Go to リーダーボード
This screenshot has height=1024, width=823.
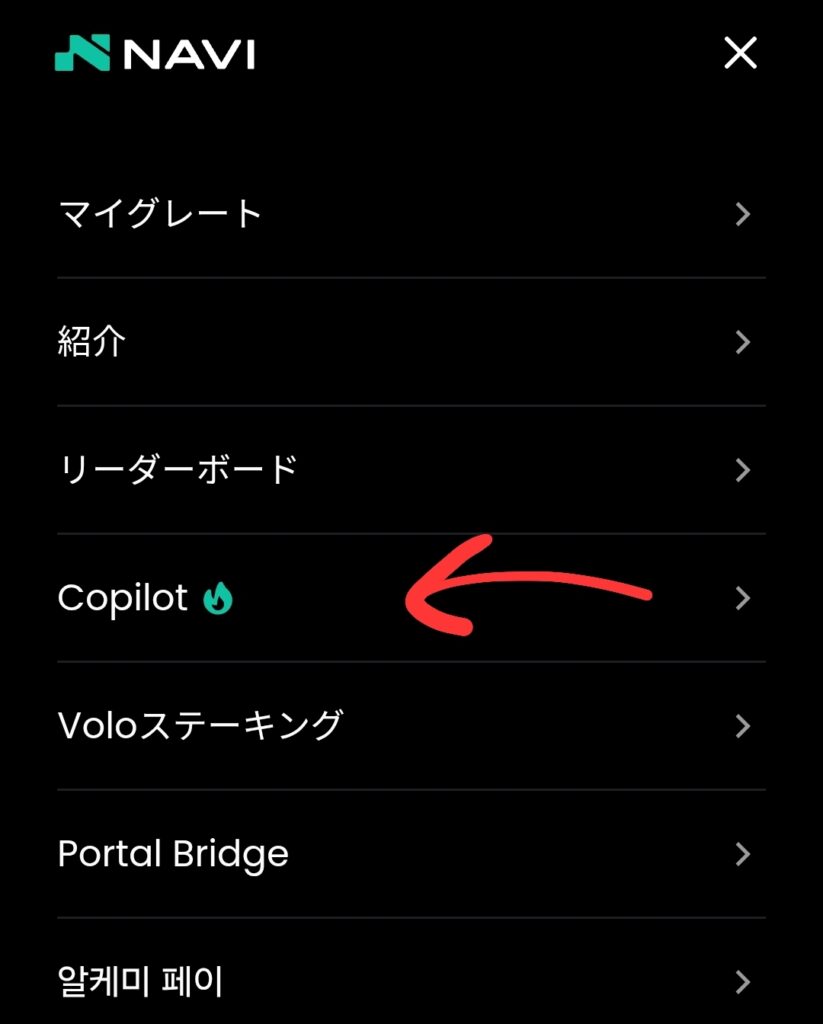pos(178,470)
